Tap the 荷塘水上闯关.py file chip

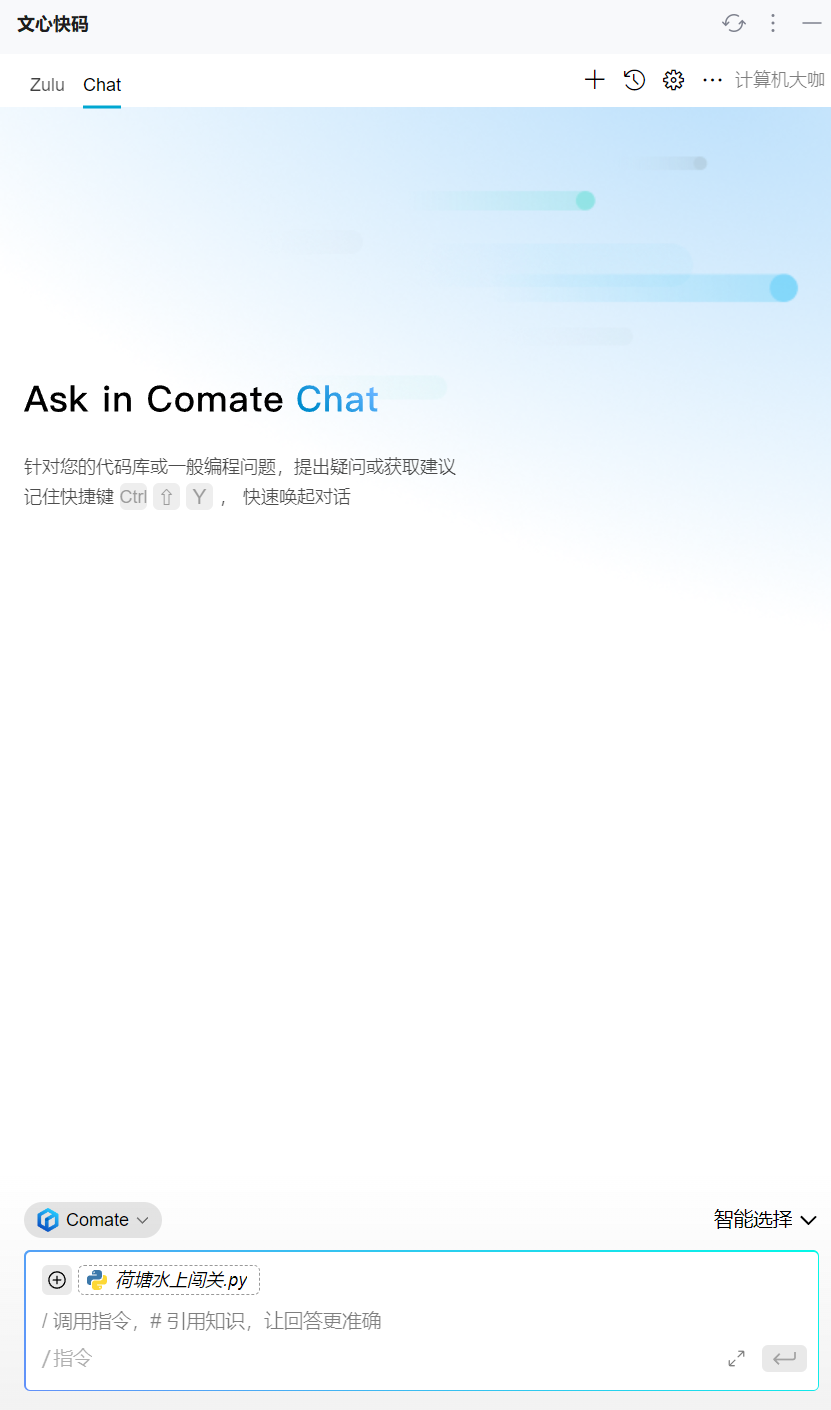[x=169, y=1280]
